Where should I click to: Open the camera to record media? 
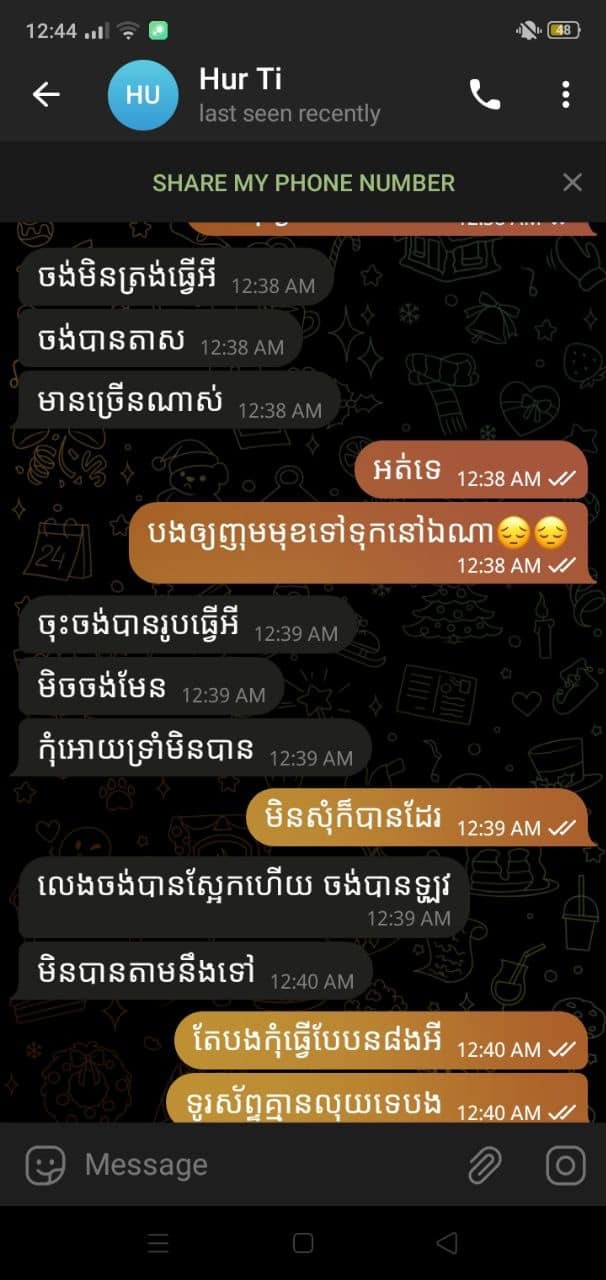pyautogui.click(x=565, y=1165)
